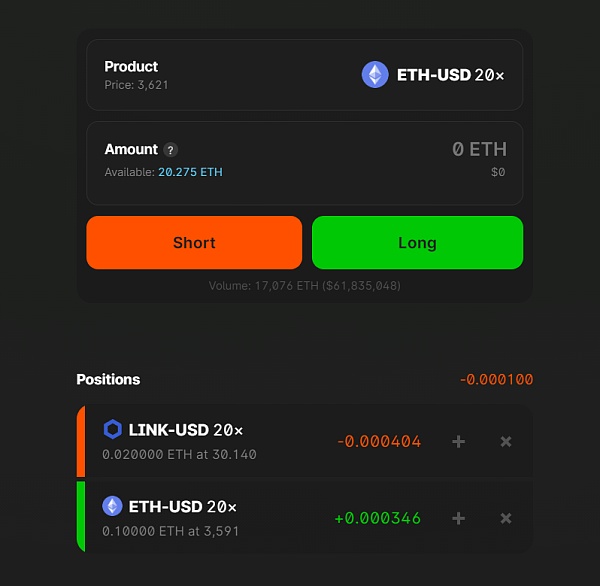The height and width of the screenshot is (586, 600).
Task: Close the LINK-USD position
Action: pos(506,441)
